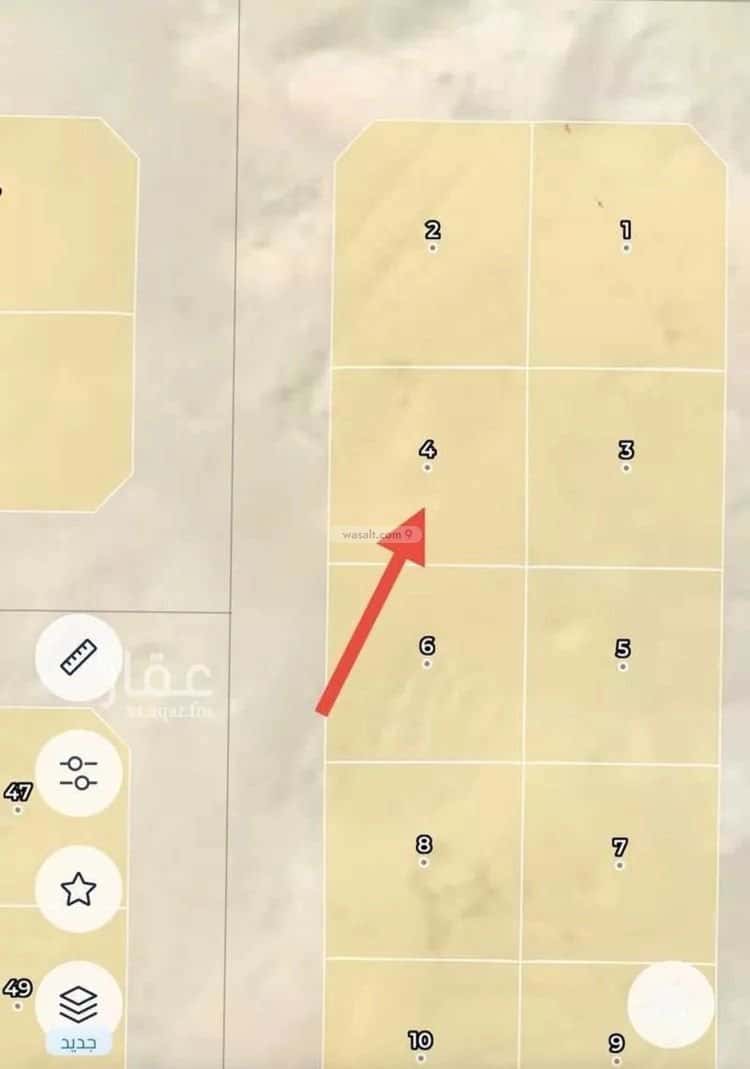Open the filter sliders settings

(x=78, y=773)
